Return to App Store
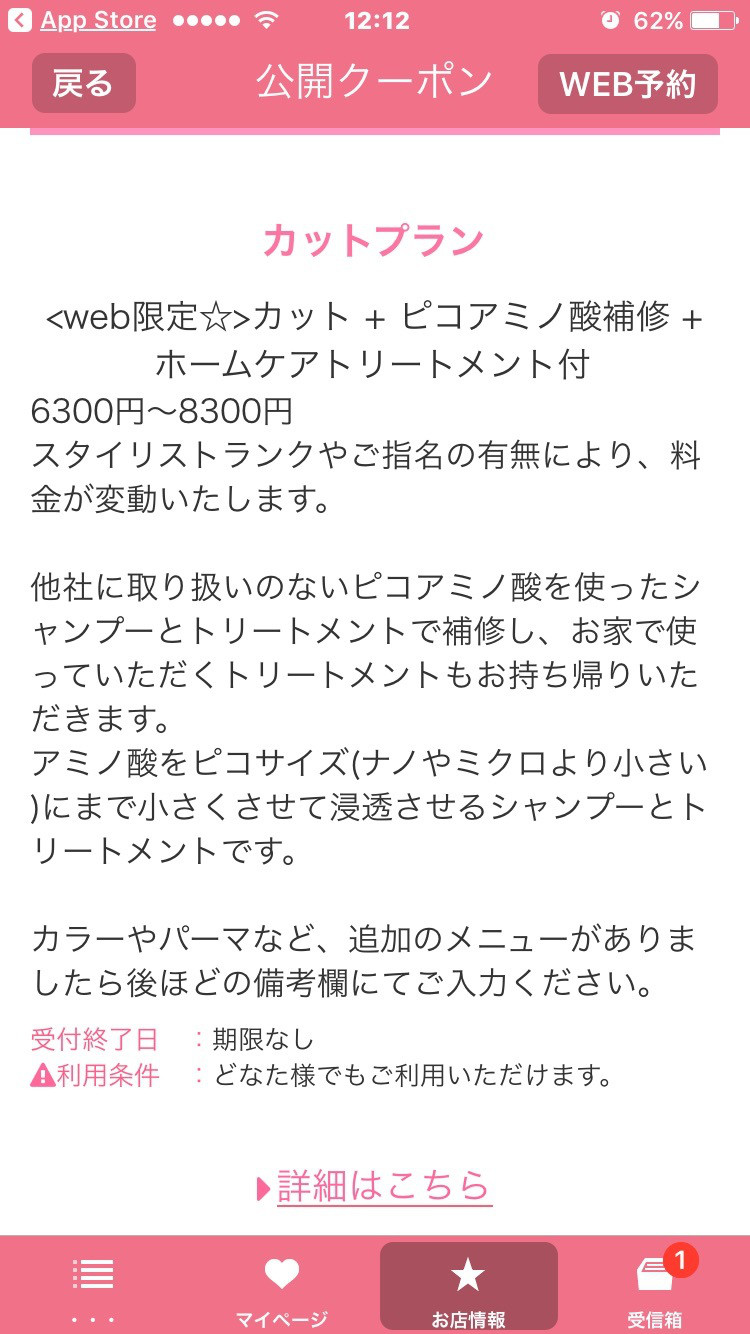The image size is (750, 1334). 84,20
